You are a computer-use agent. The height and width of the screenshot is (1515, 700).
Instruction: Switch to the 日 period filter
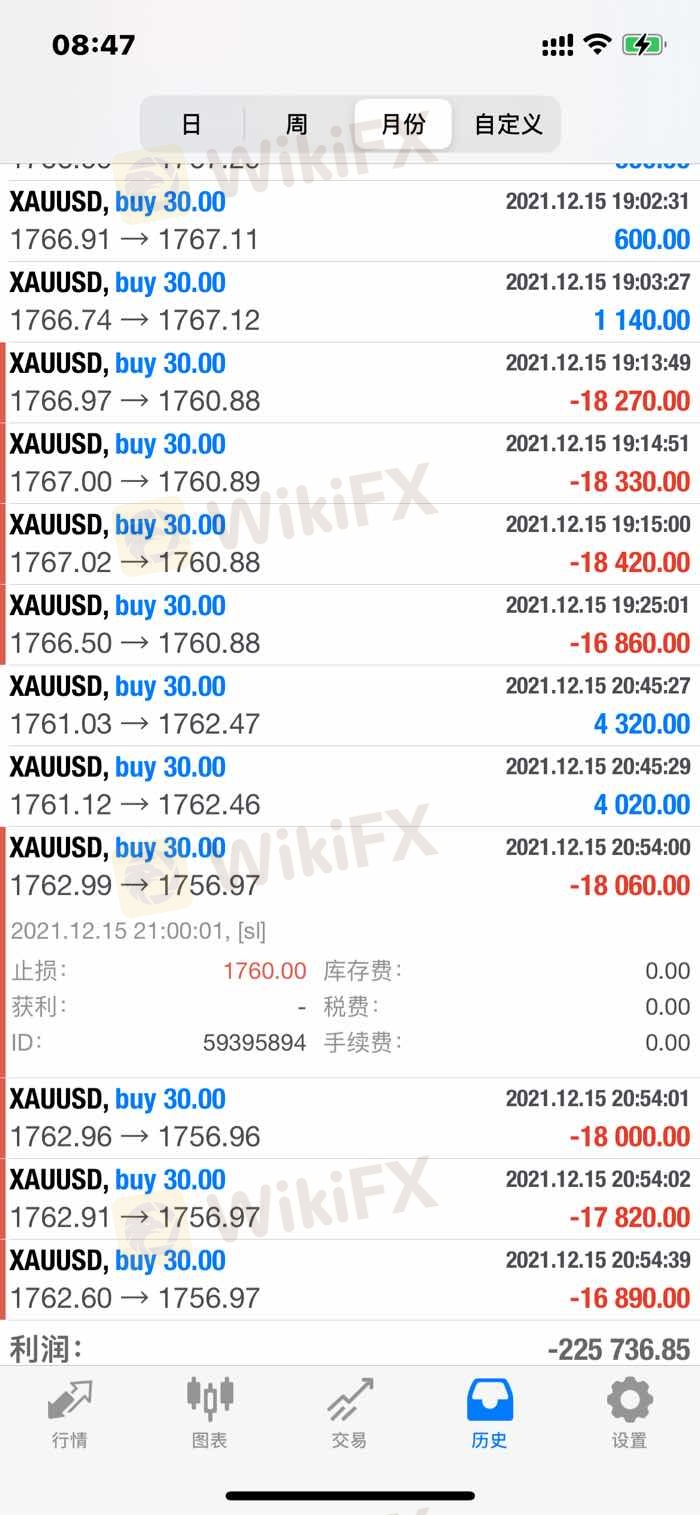coord(192,124)
